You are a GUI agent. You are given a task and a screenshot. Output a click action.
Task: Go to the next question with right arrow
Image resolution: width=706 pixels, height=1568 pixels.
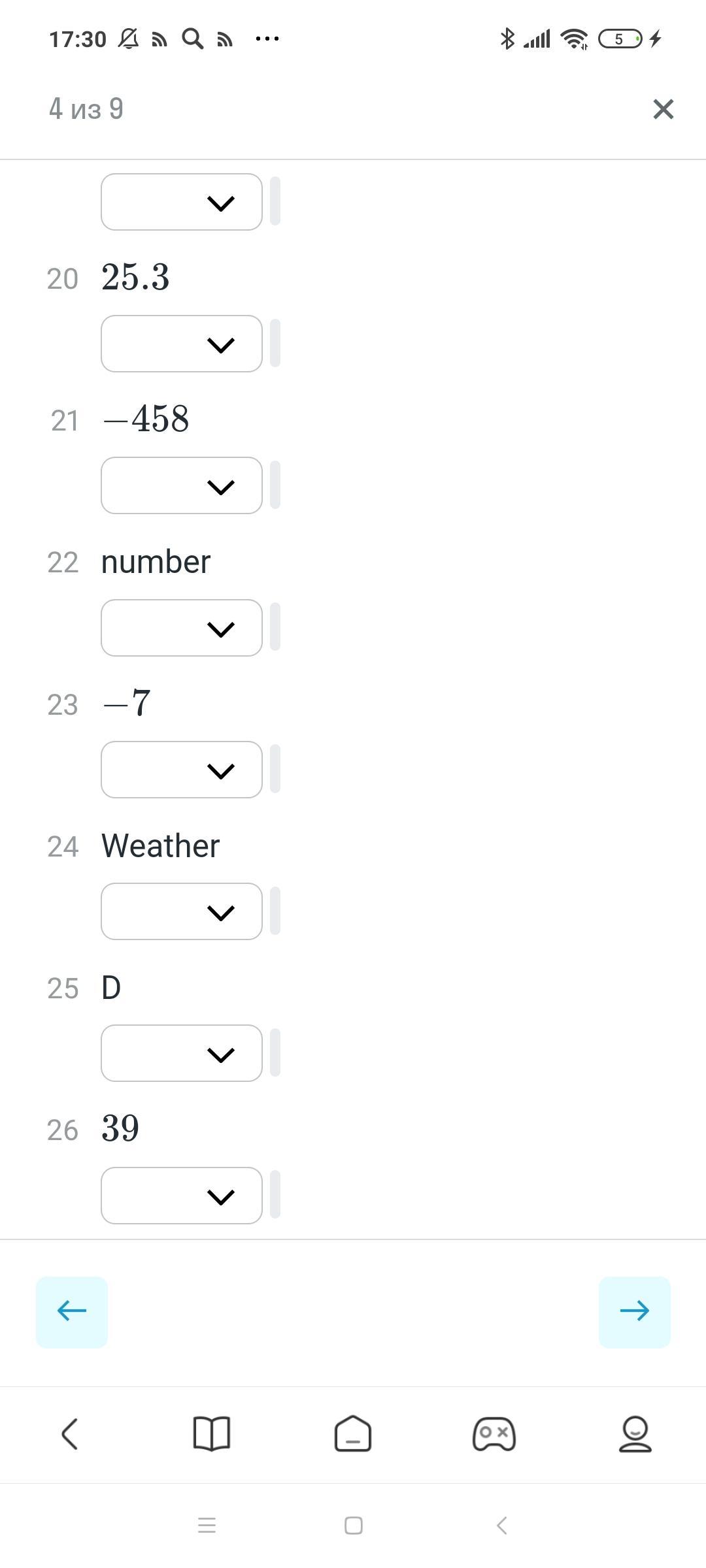[x=635, y=1312]
